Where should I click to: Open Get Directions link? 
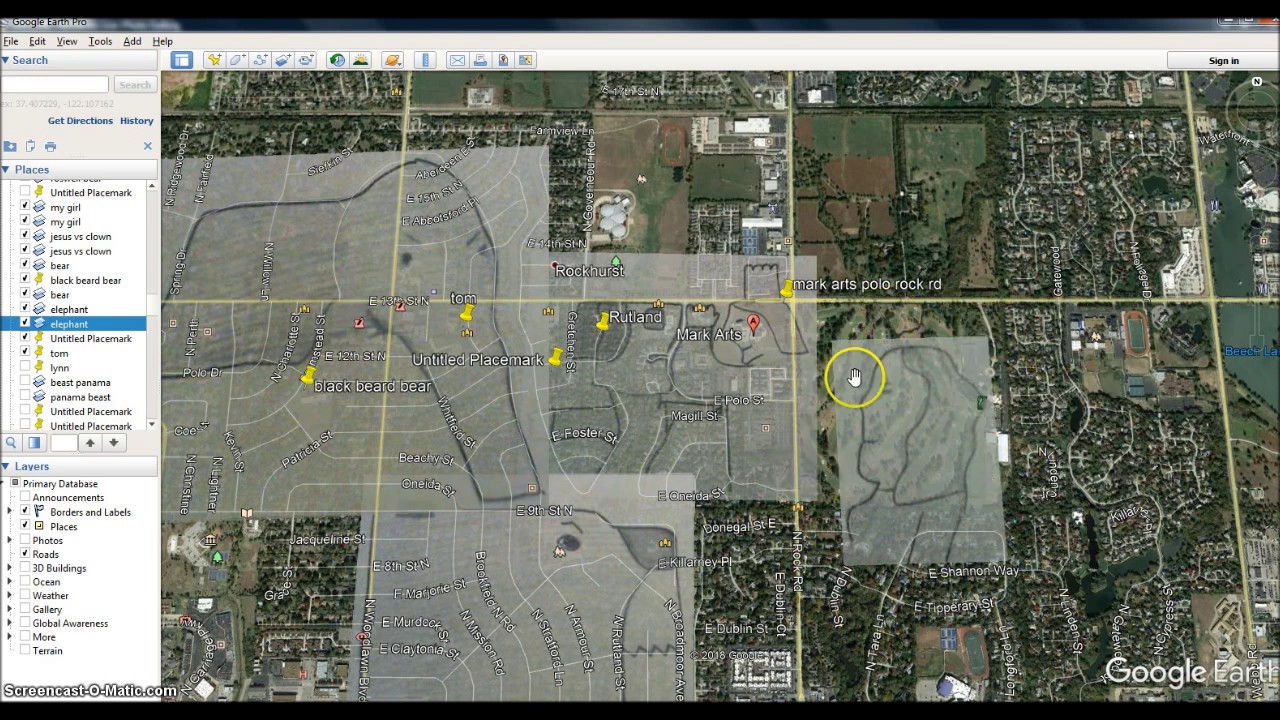(80, 121)
